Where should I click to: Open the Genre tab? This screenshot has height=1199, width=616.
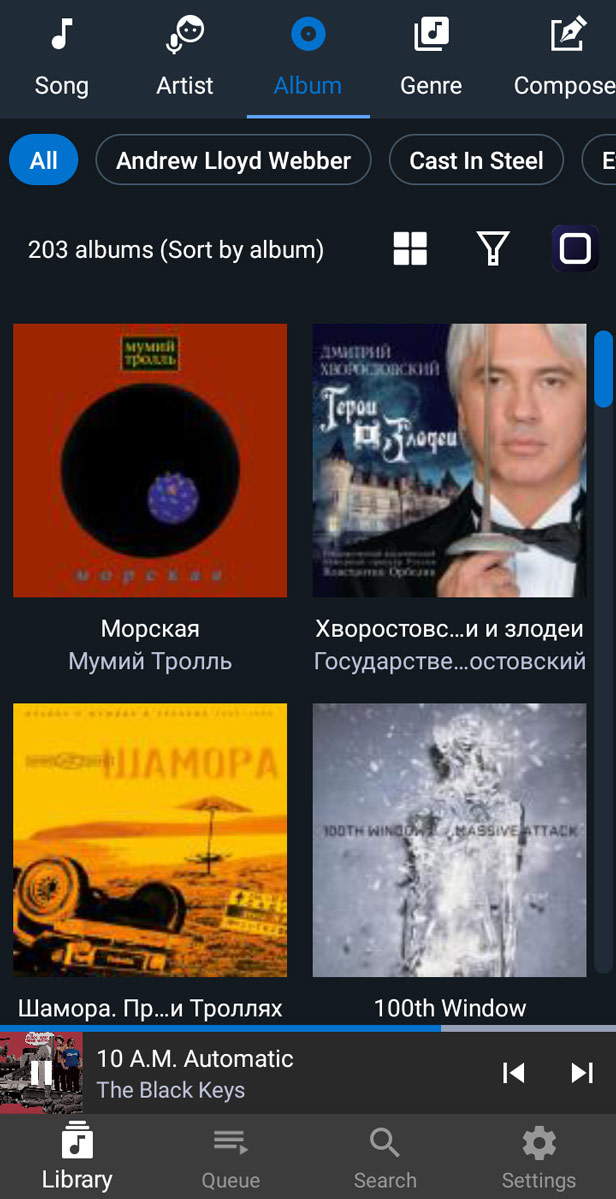[431, 58]
